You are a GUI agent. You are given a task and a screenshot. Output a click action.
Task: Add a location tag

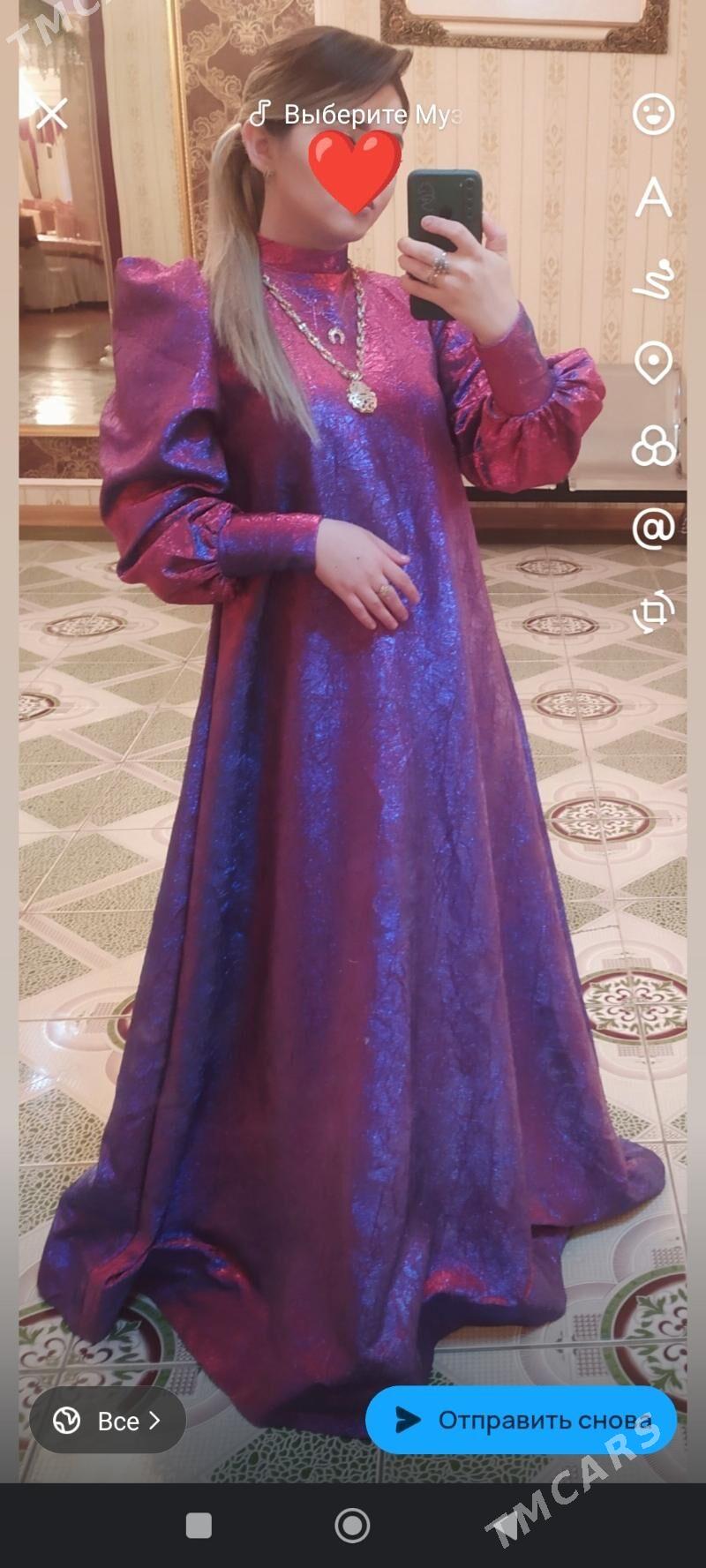click(654, 363)
